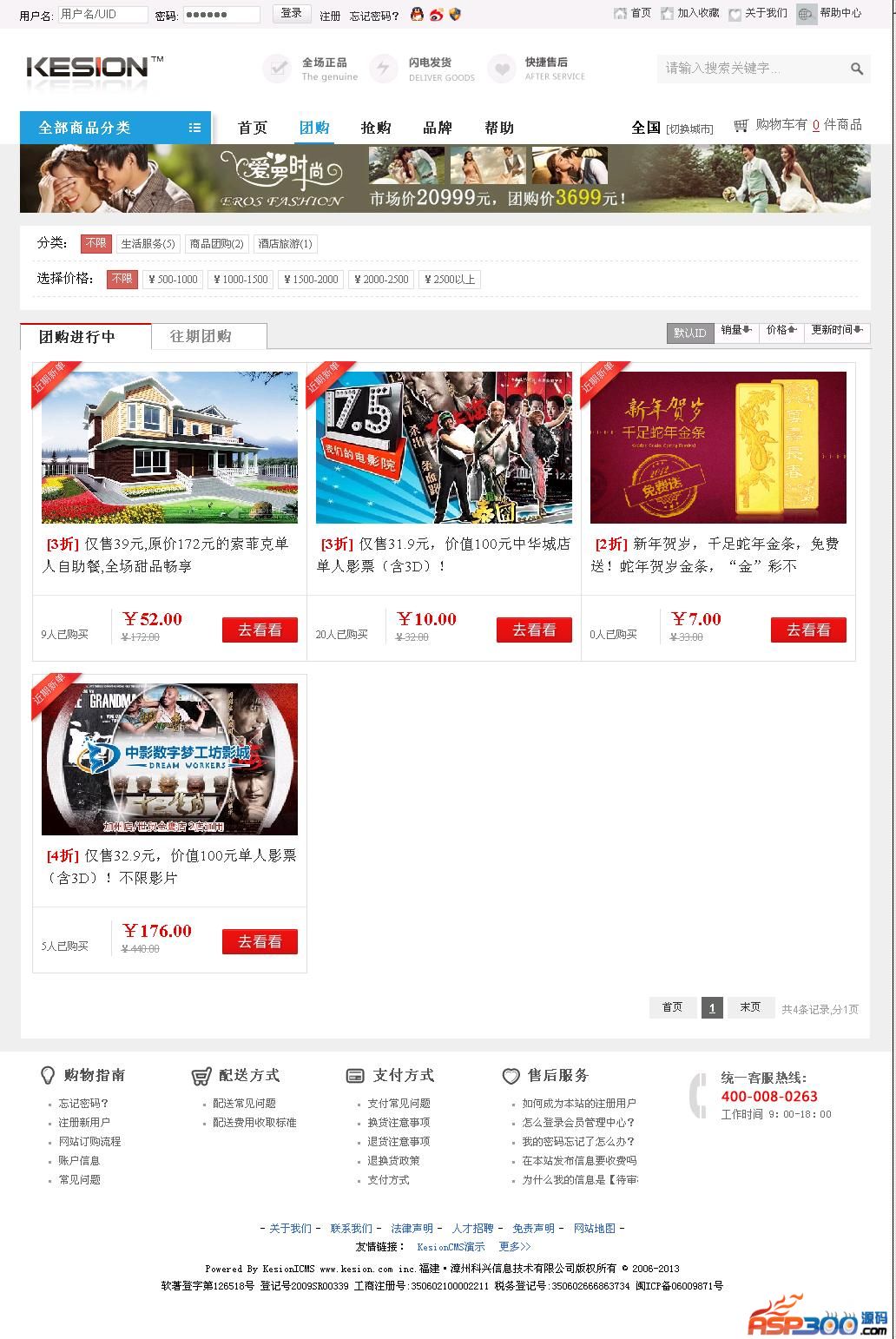Sort deals by 更新时间

click(x=836, y=331)
